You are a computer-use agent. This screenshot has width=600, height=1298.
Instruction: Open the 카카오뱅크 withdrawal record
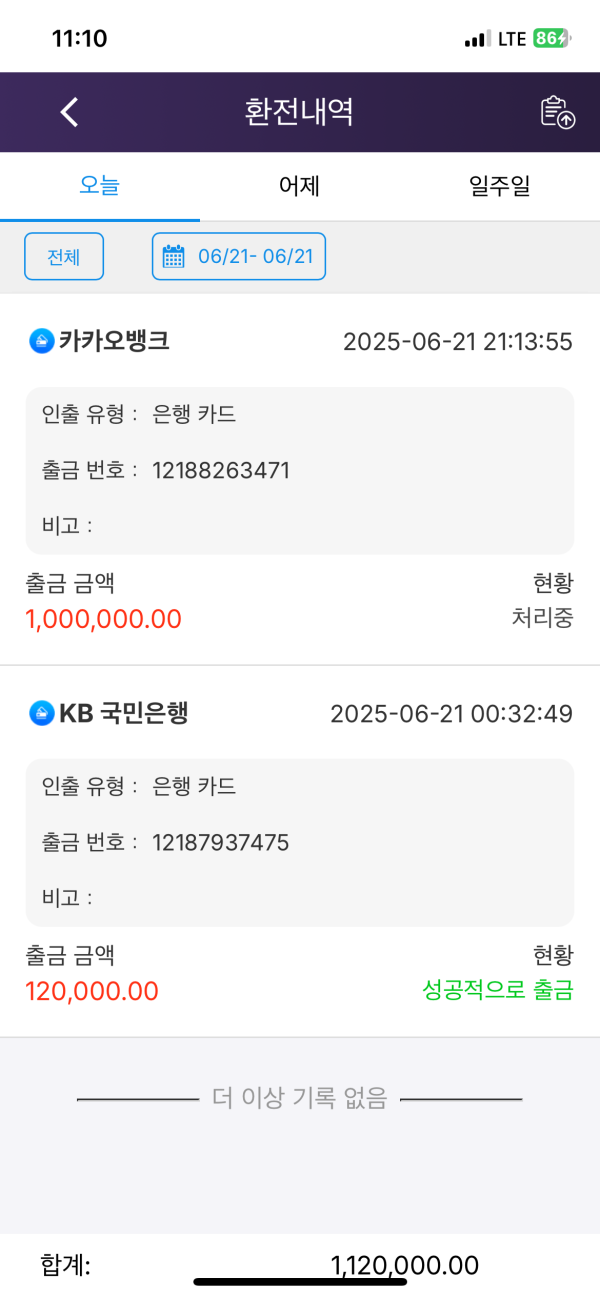300,478
